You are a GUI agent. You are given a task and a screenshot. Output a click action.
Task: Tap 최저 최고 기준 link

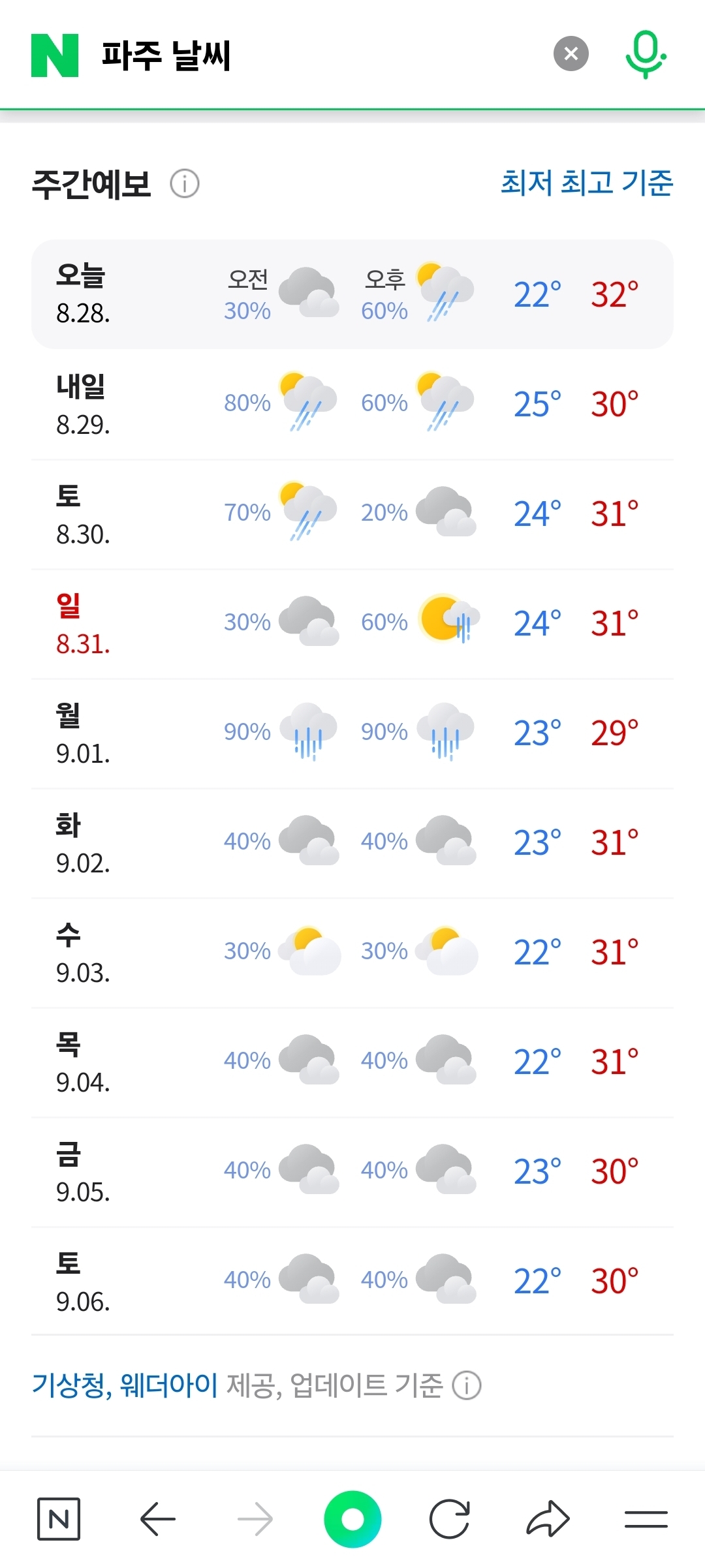point(587,182)
